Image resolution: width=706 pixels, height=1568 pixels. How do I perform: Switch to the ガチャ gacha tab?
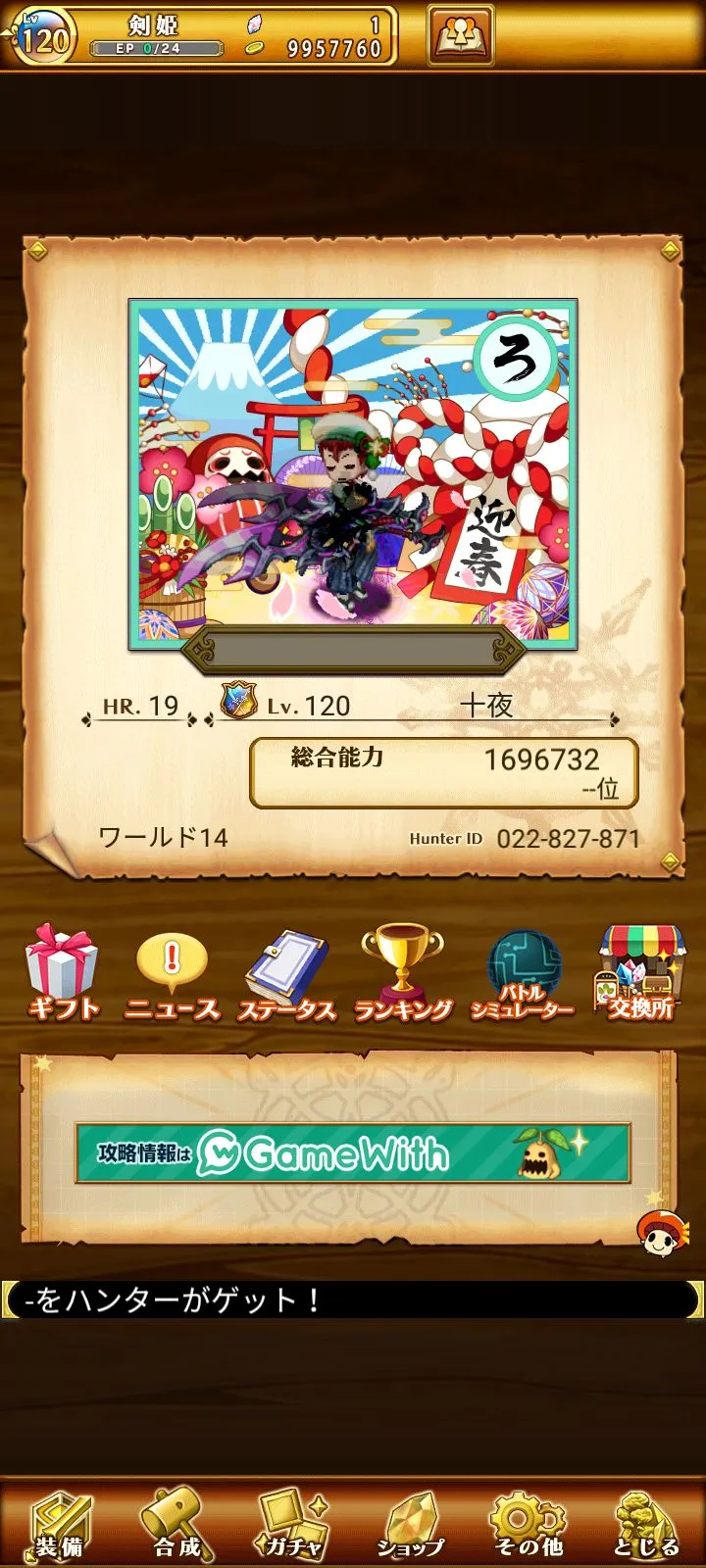click(x=293, y=1526)
